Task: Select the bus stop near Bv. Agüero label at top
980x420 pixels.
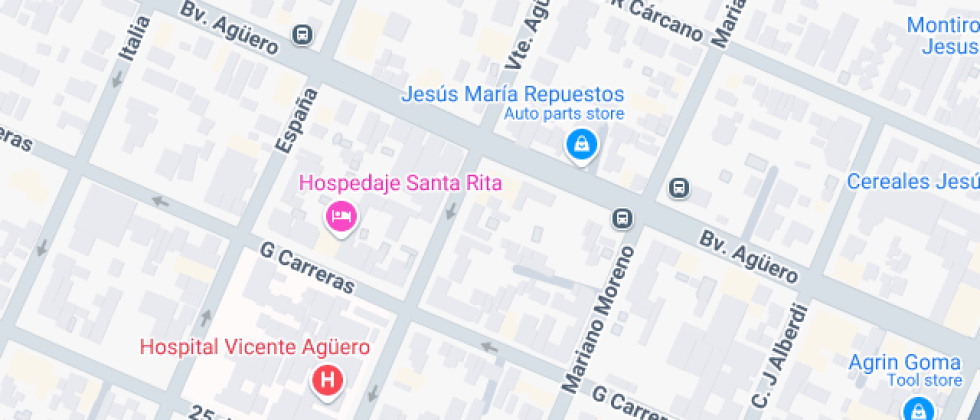Action: click(x=302, y=35)
